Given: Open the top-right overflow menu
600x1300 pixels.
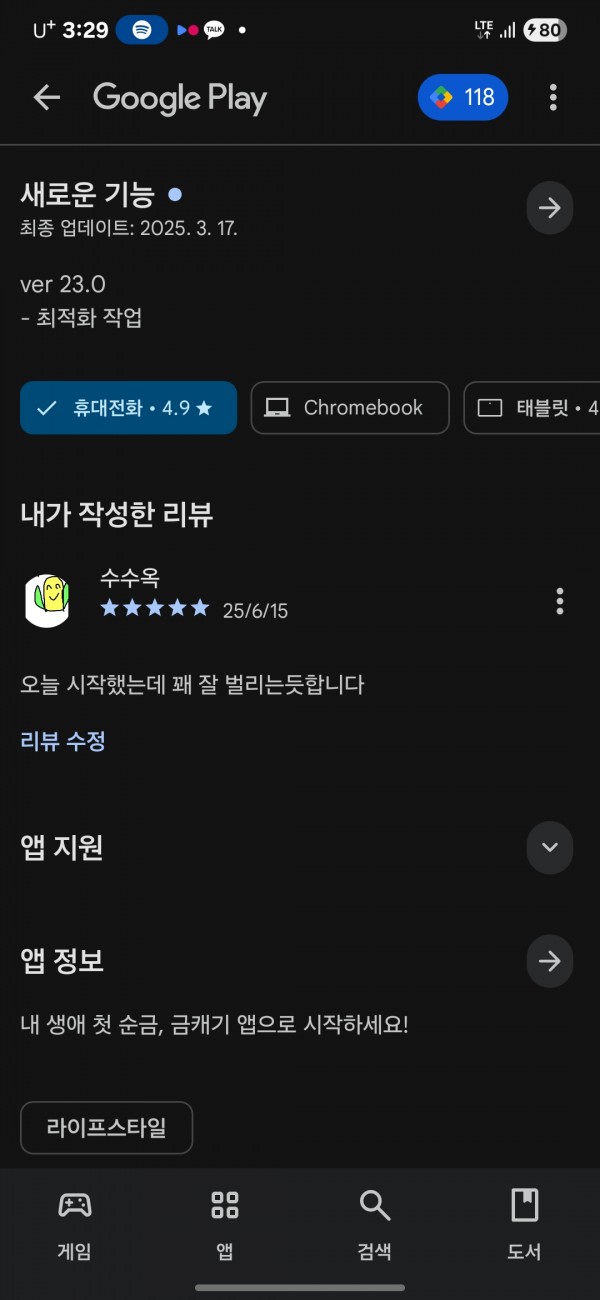Looking at the screenshot, I should pyautogui.click(x=553, y=97).
